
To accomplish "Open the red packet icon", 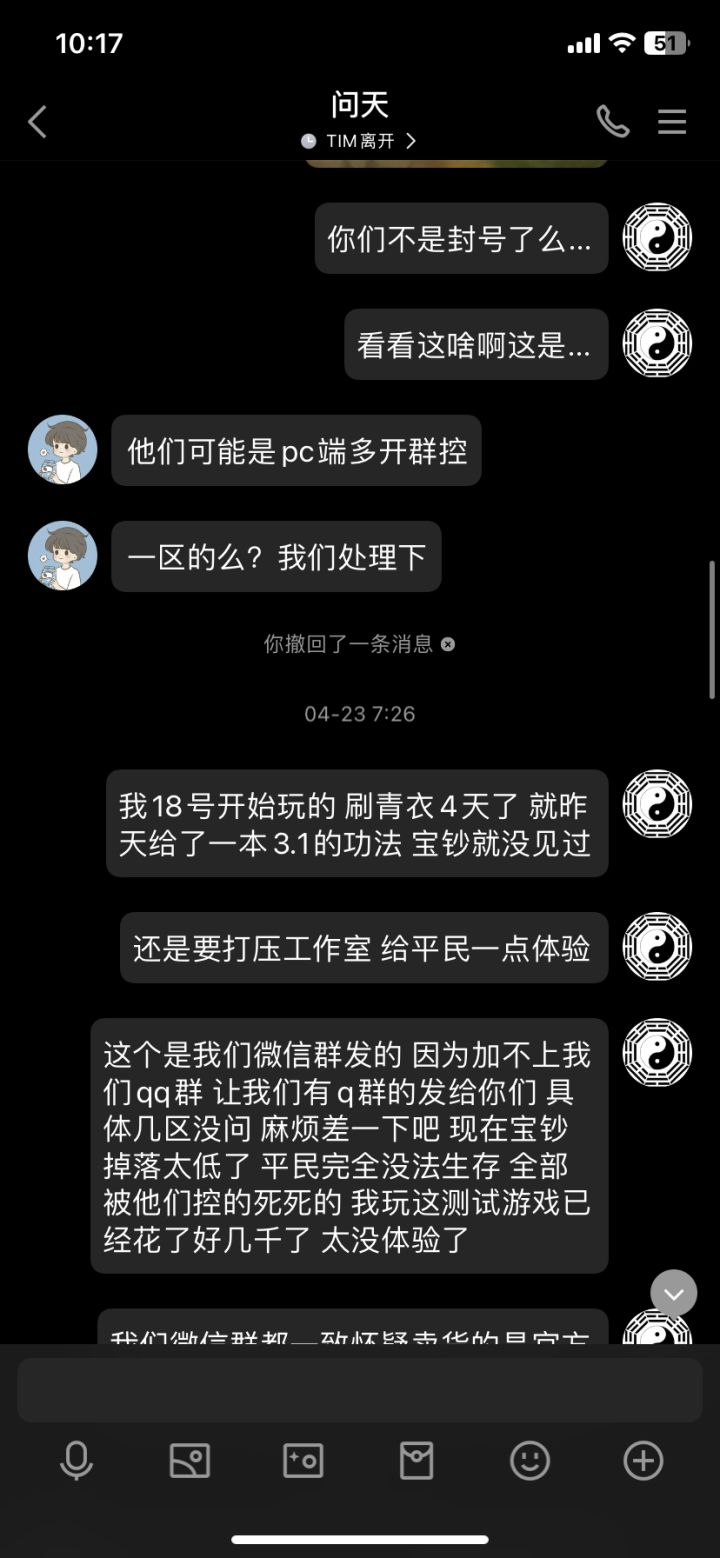I will 417,1460.
